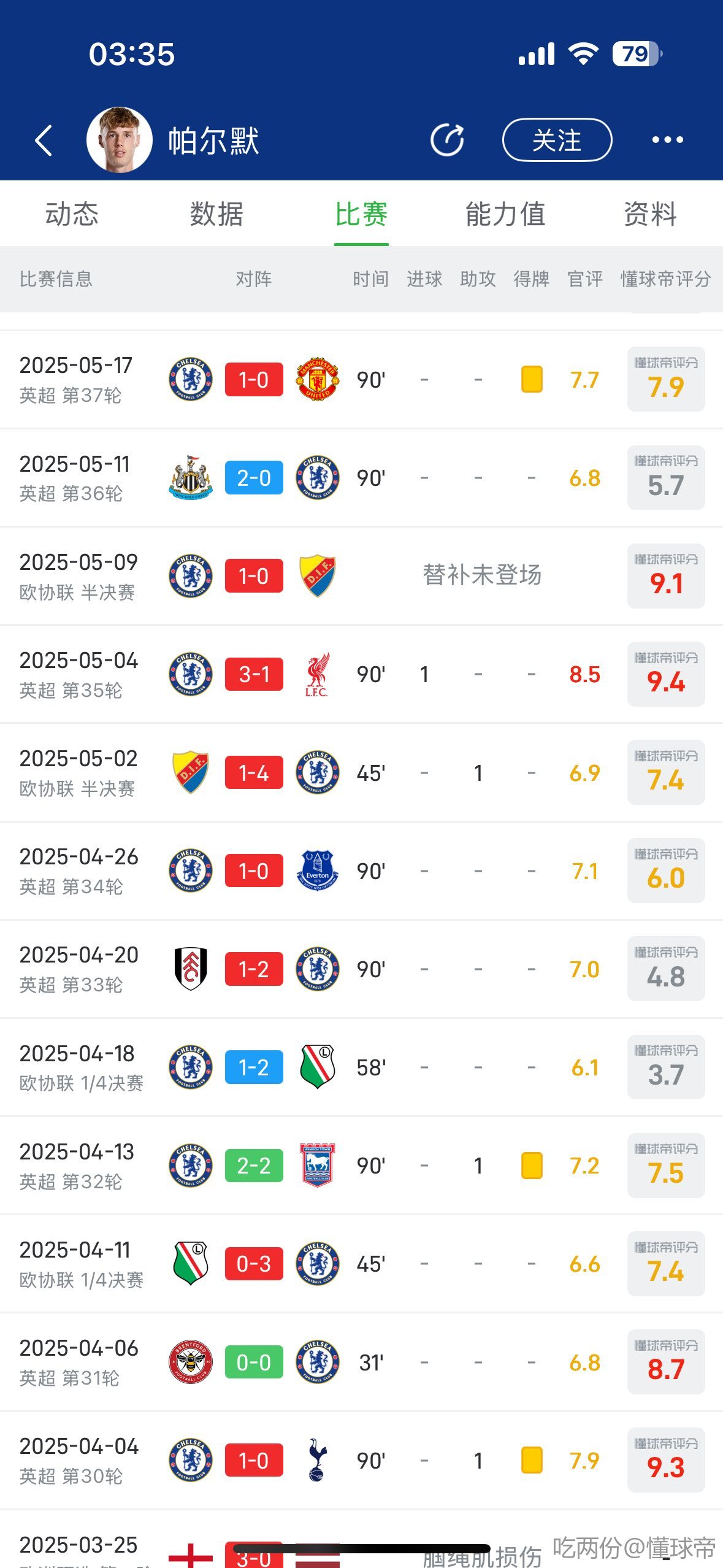
Task: View the 2025-04-06 match at Brentford
Action: tap(361, 1362)
